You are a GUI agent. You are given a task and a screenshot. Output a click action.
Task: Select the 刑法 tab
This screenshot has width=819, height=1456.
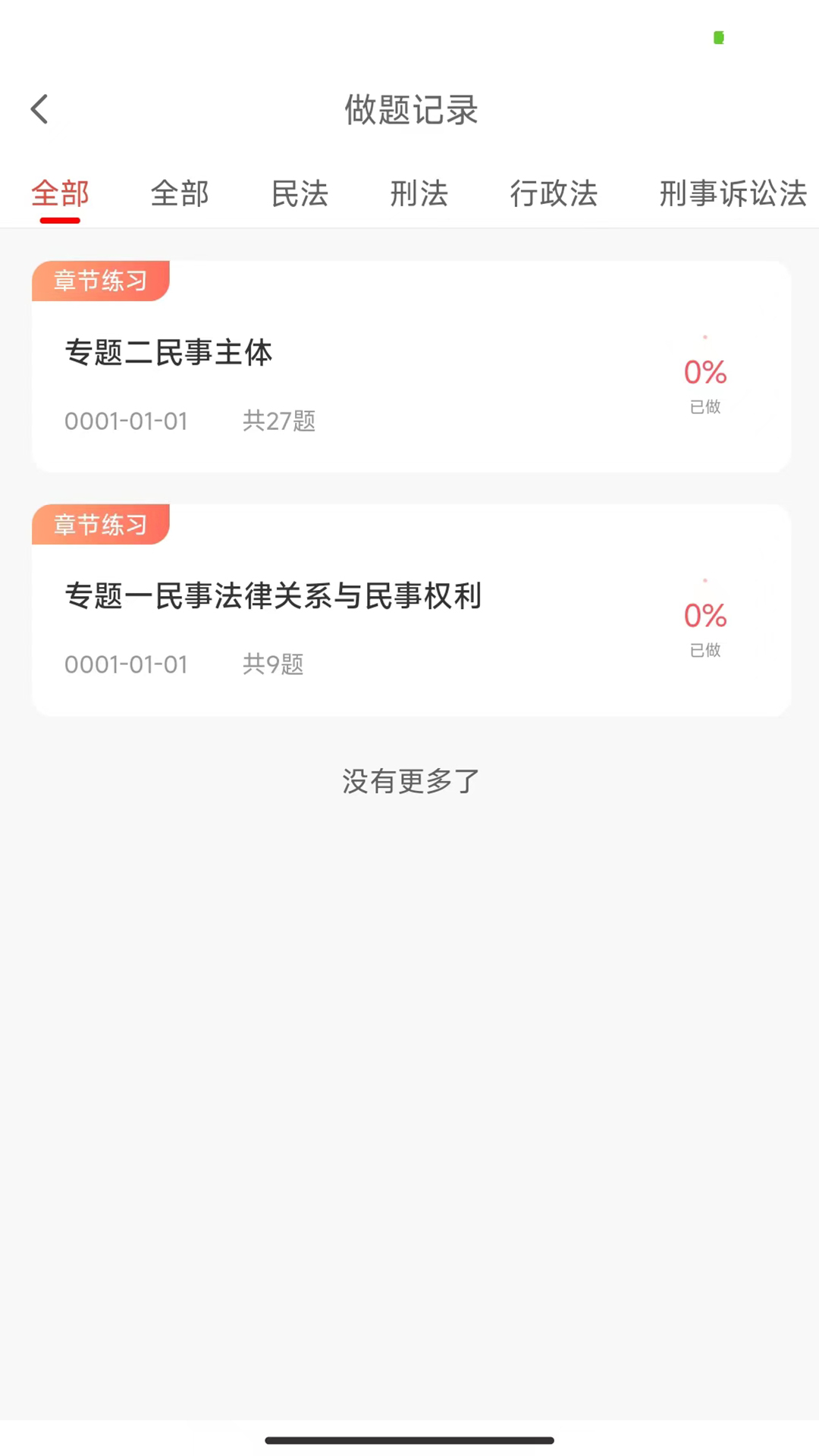419,193
